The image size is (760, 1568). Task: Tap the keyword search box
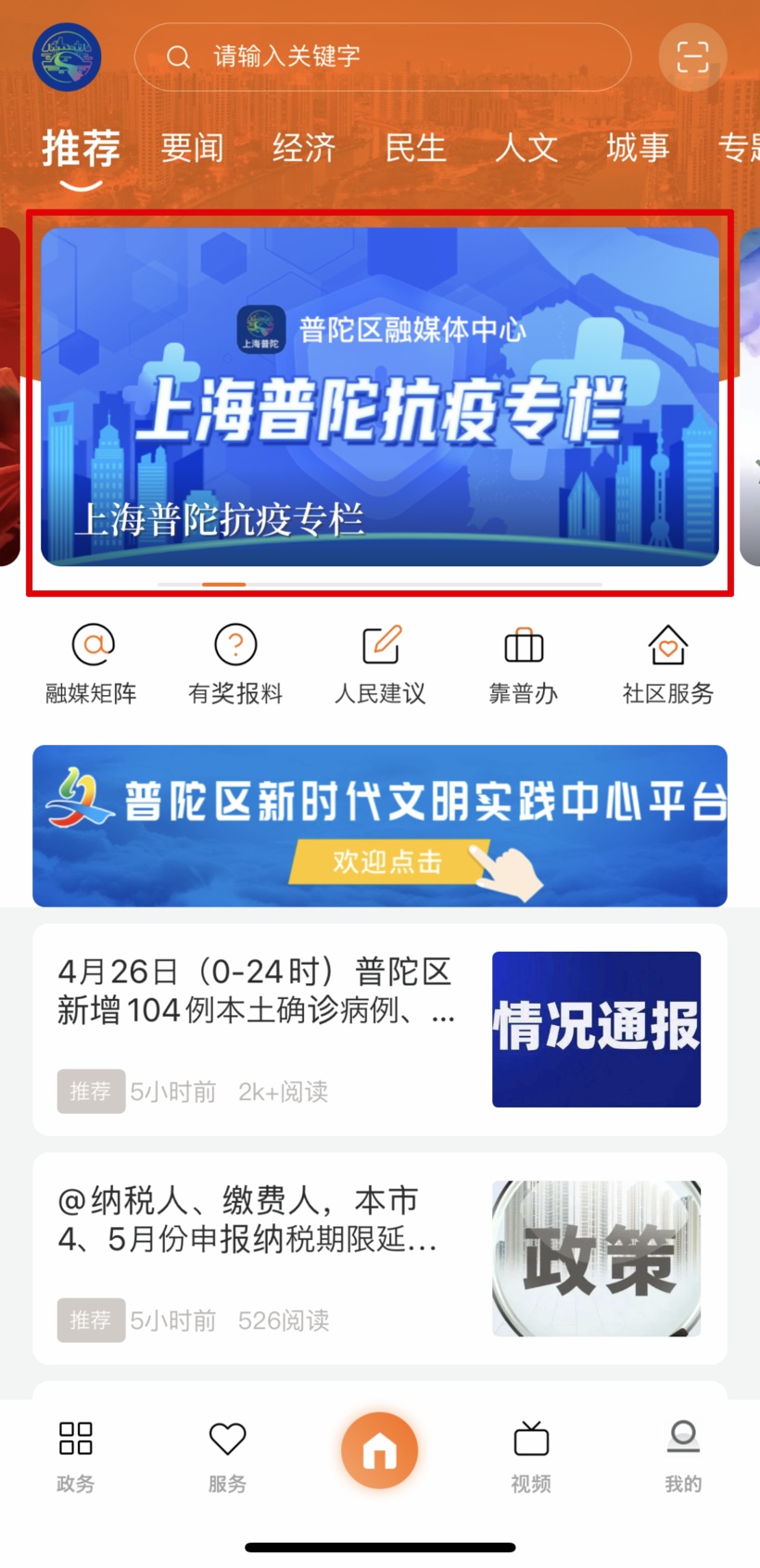point(382,57)
